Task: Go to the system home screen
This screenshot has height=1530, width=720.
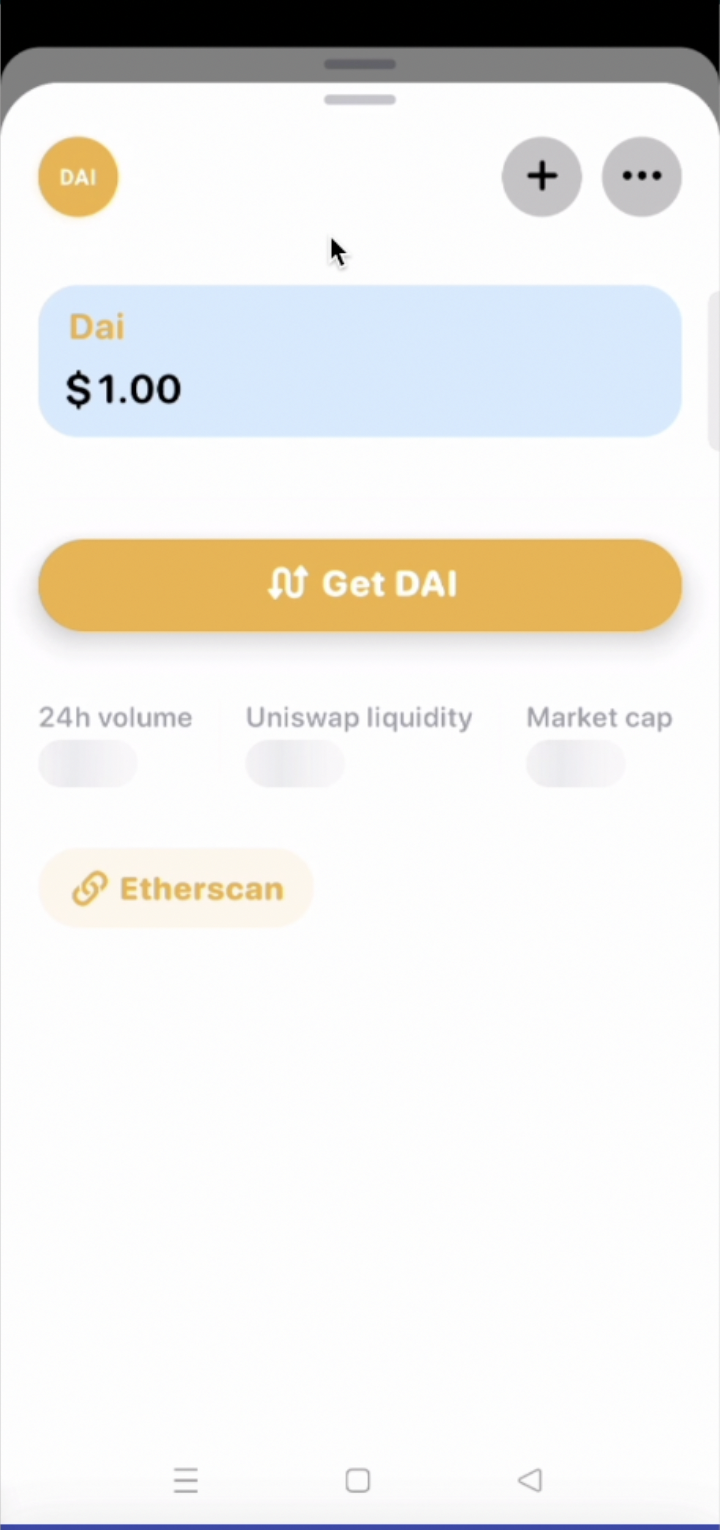Action: tap(358, 1480)
